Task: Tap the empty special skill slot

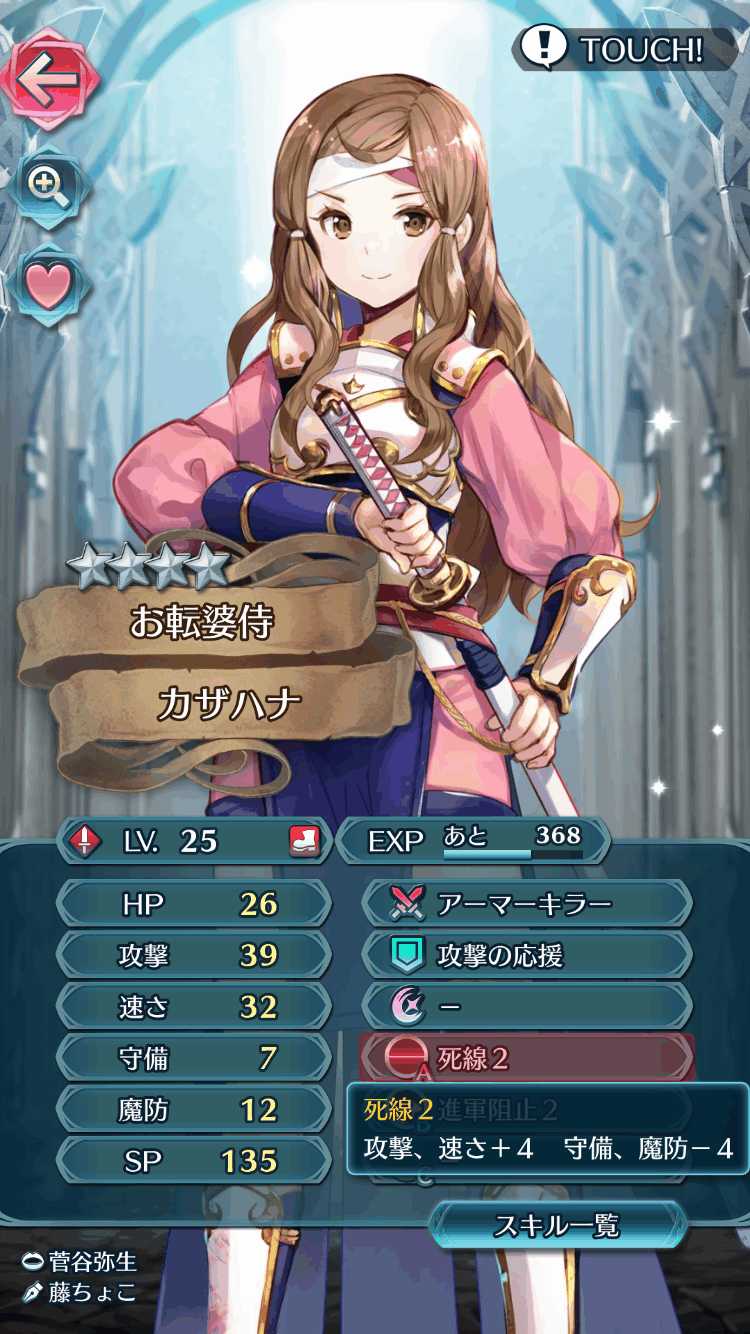Action: [x=527, y=1006]
